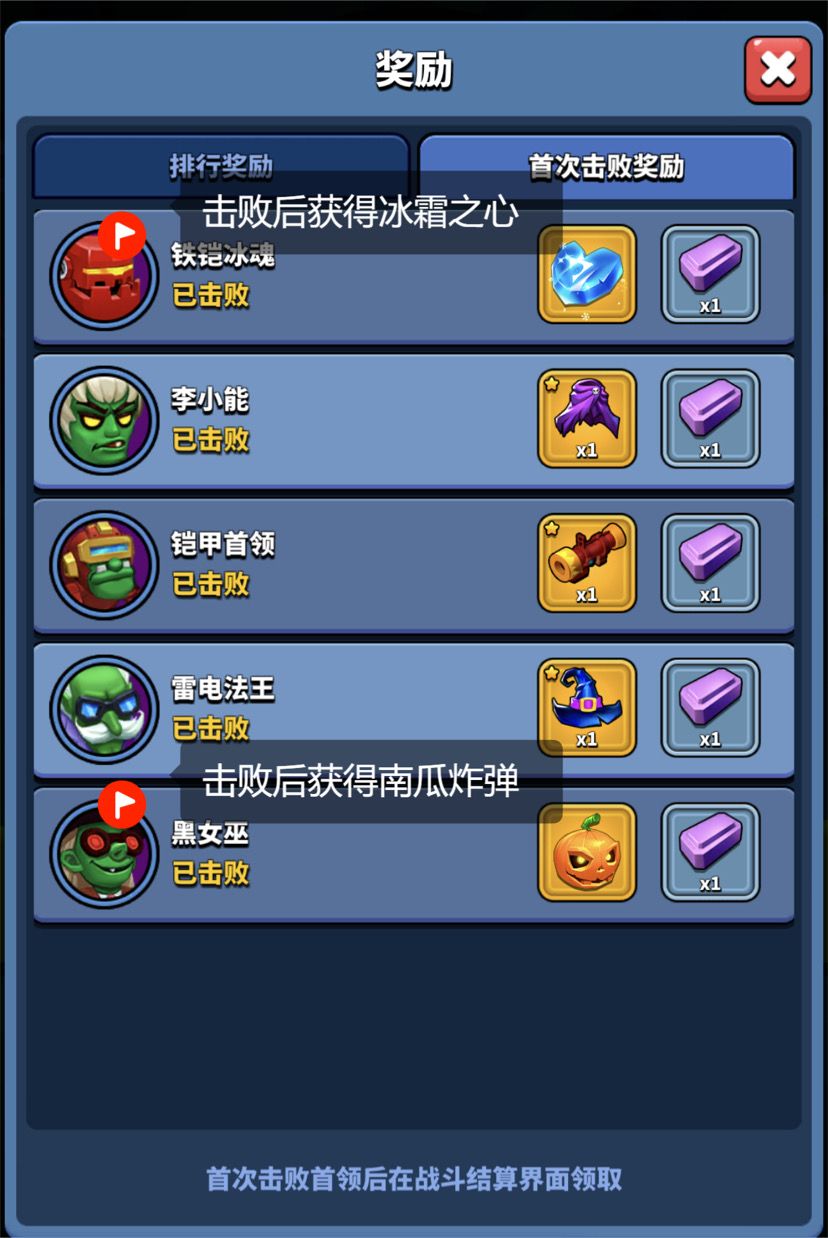Viewport: 828px width, 1238px height.
Task: Select the 冰霜之心 ice crystal reward icon
Action: click(x=586, y=275)
